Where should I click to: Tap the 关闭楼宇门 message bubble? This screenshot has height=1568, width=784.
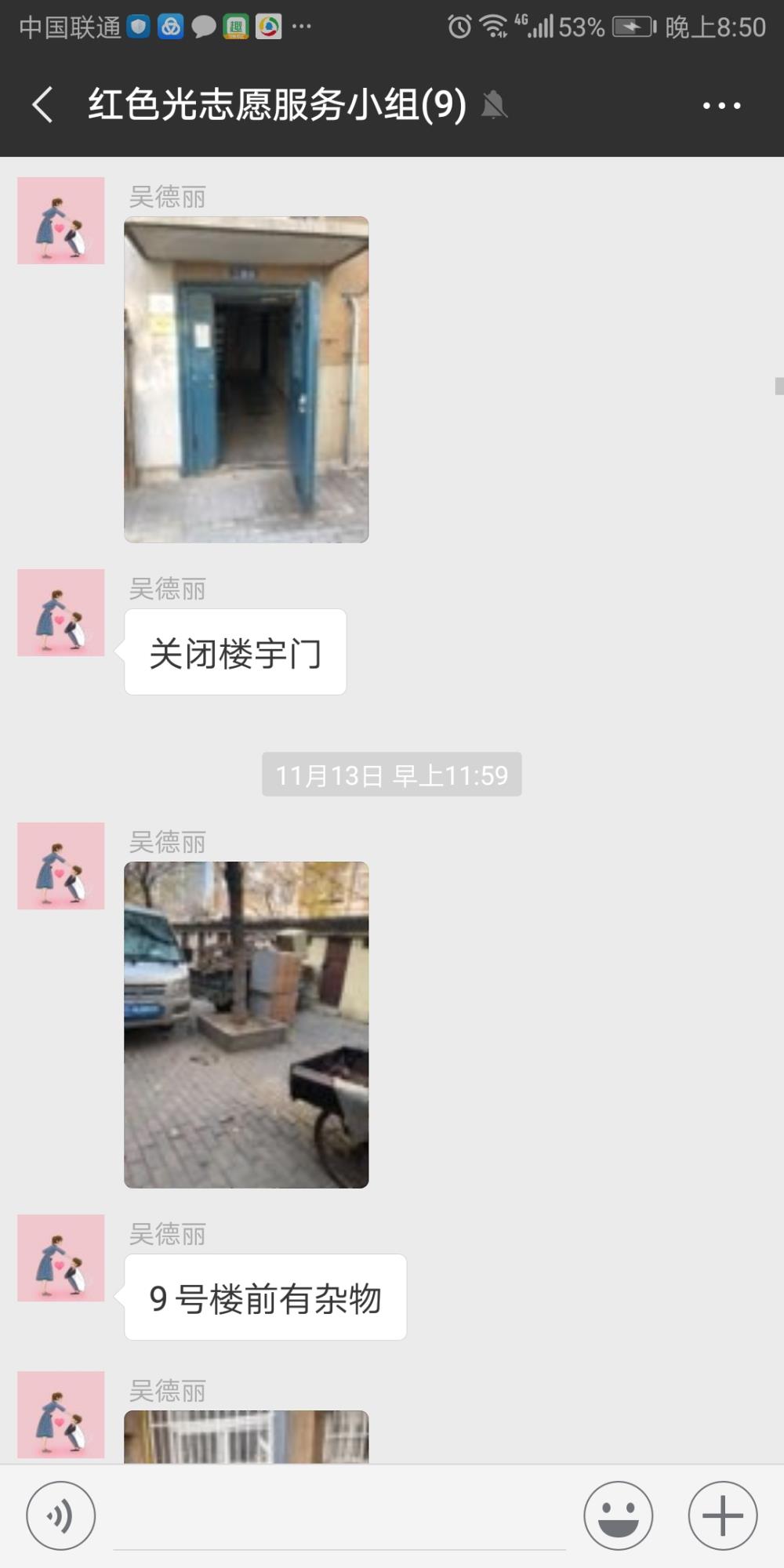(235, 652)
